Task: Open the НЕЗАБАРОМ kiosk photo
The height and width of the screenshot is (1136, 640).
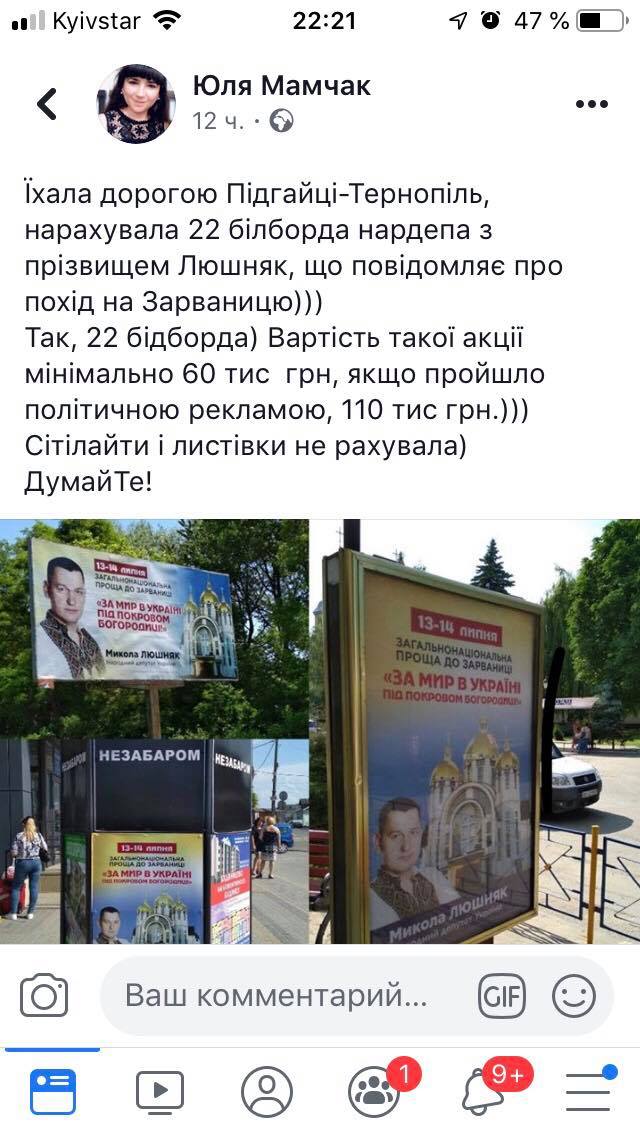Action: click(154, 840)
